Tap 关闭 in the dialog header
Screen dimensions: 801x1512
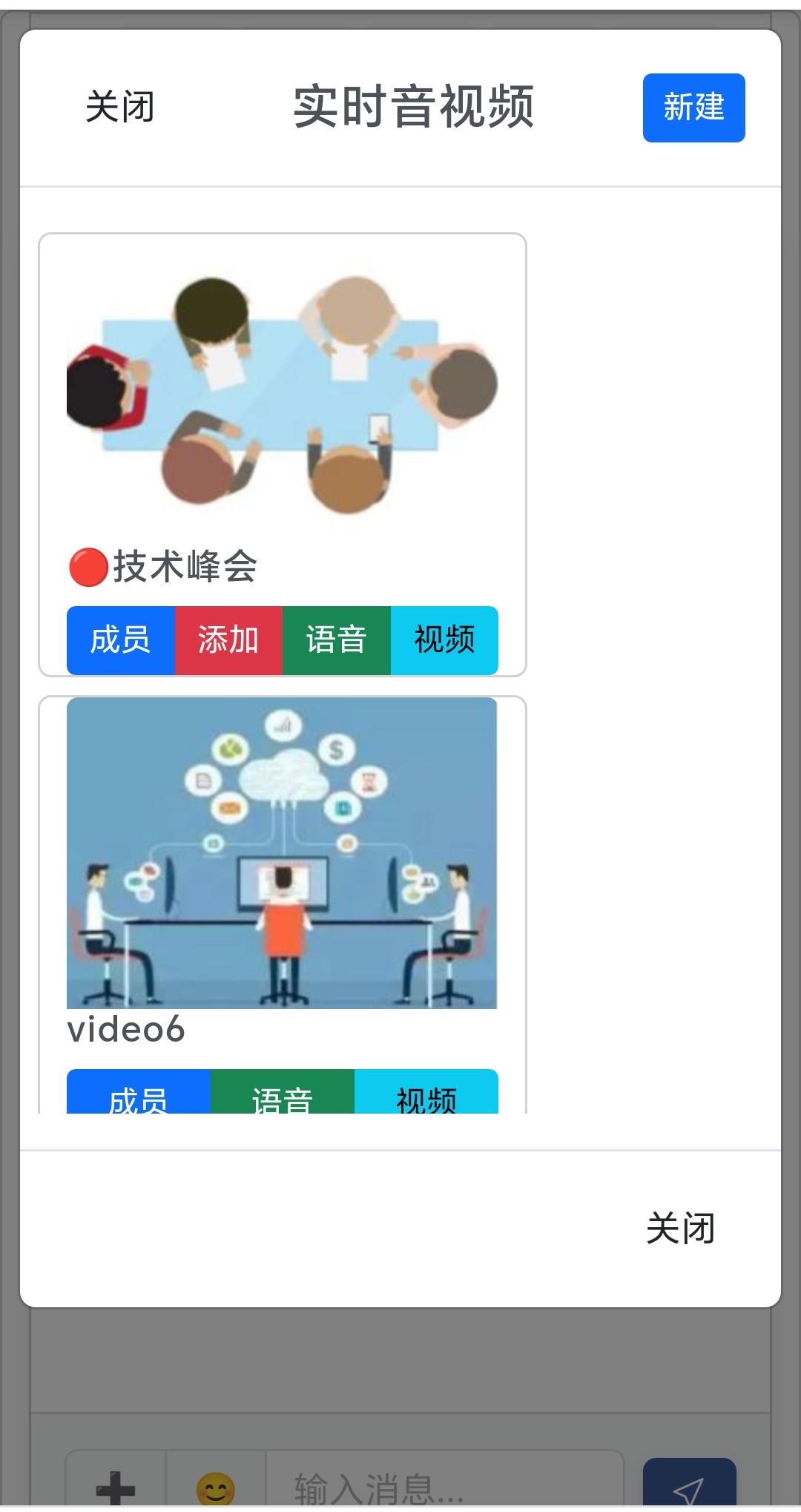point(119,107)
